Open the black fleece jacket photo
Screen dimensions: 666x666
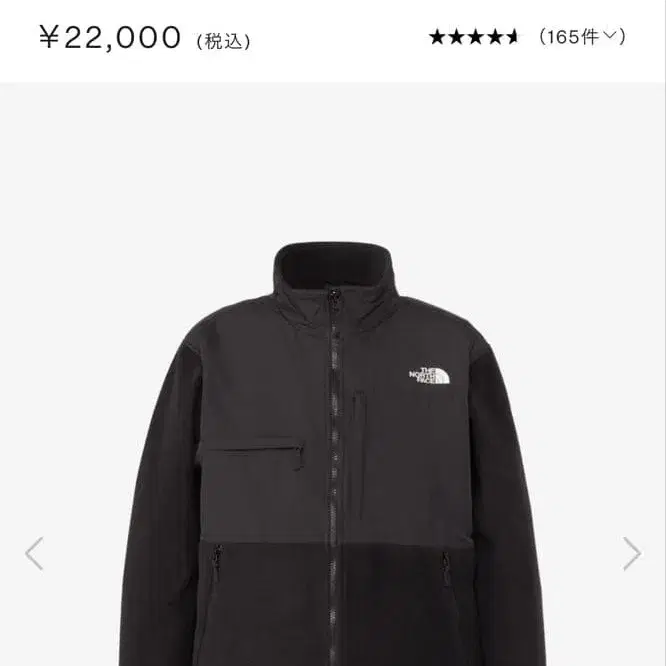pos(333,450)
